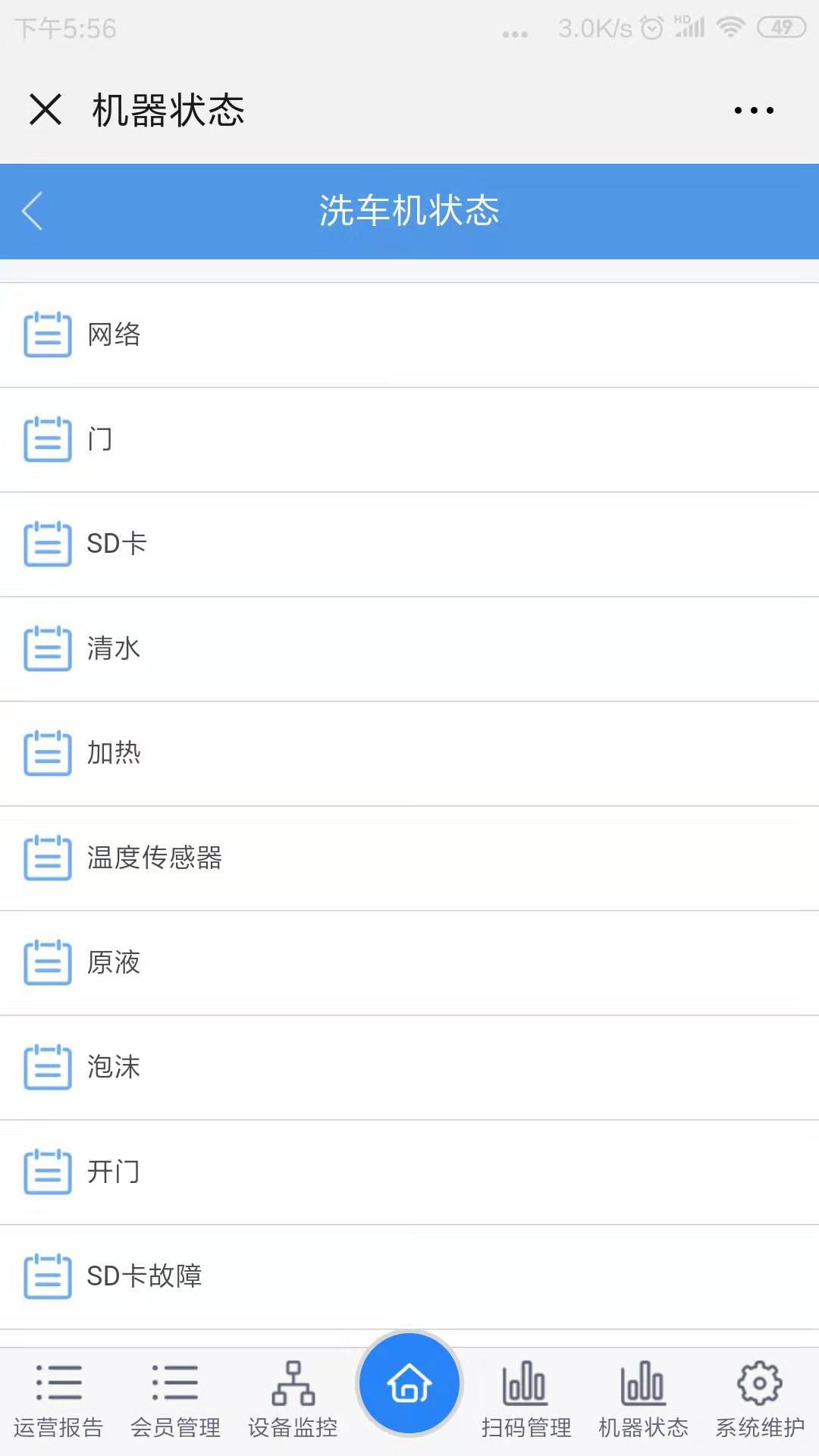
Task: Open the 系统维护 tab
Action: (x=760, y=1401)
